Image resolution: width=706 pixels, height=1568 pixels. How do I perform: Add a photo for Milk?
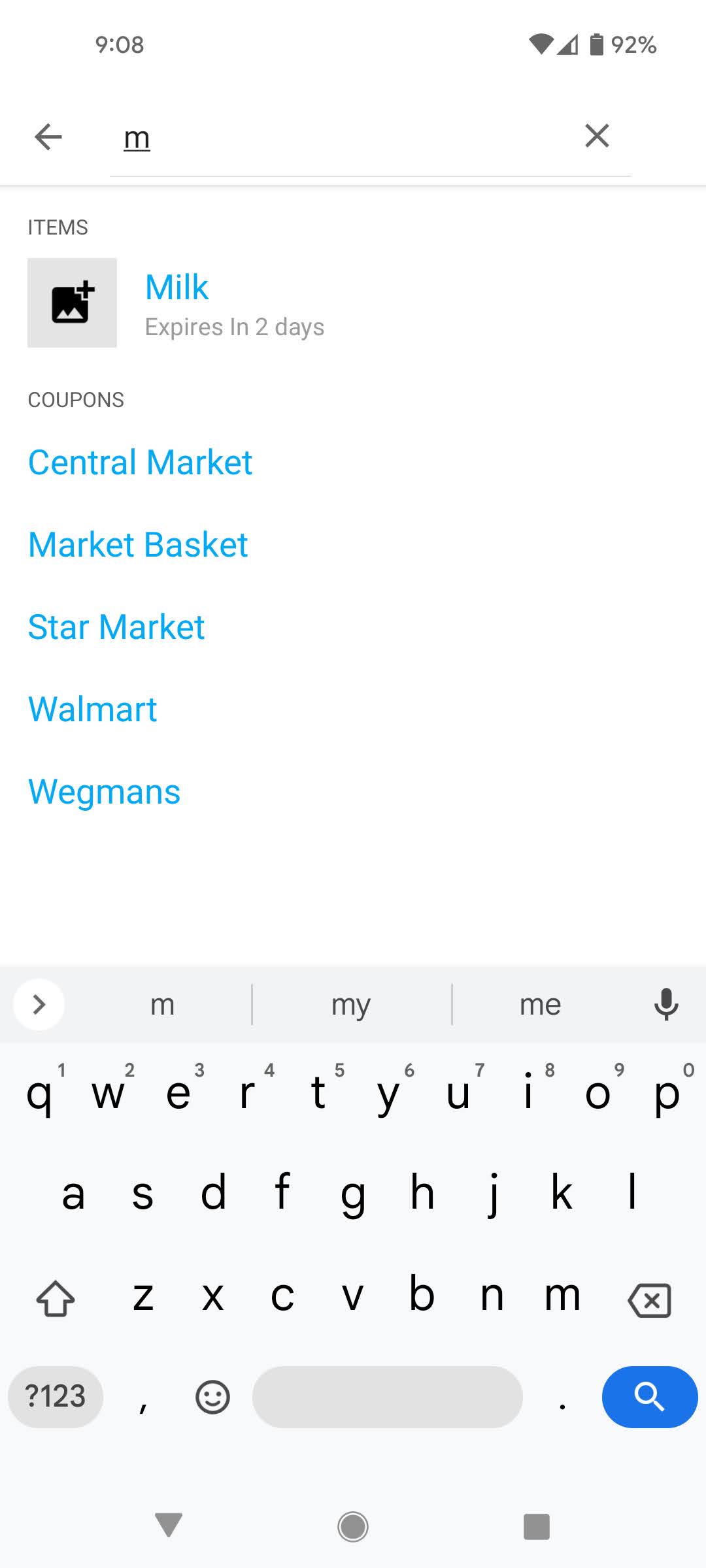click(x=72, y=302)
